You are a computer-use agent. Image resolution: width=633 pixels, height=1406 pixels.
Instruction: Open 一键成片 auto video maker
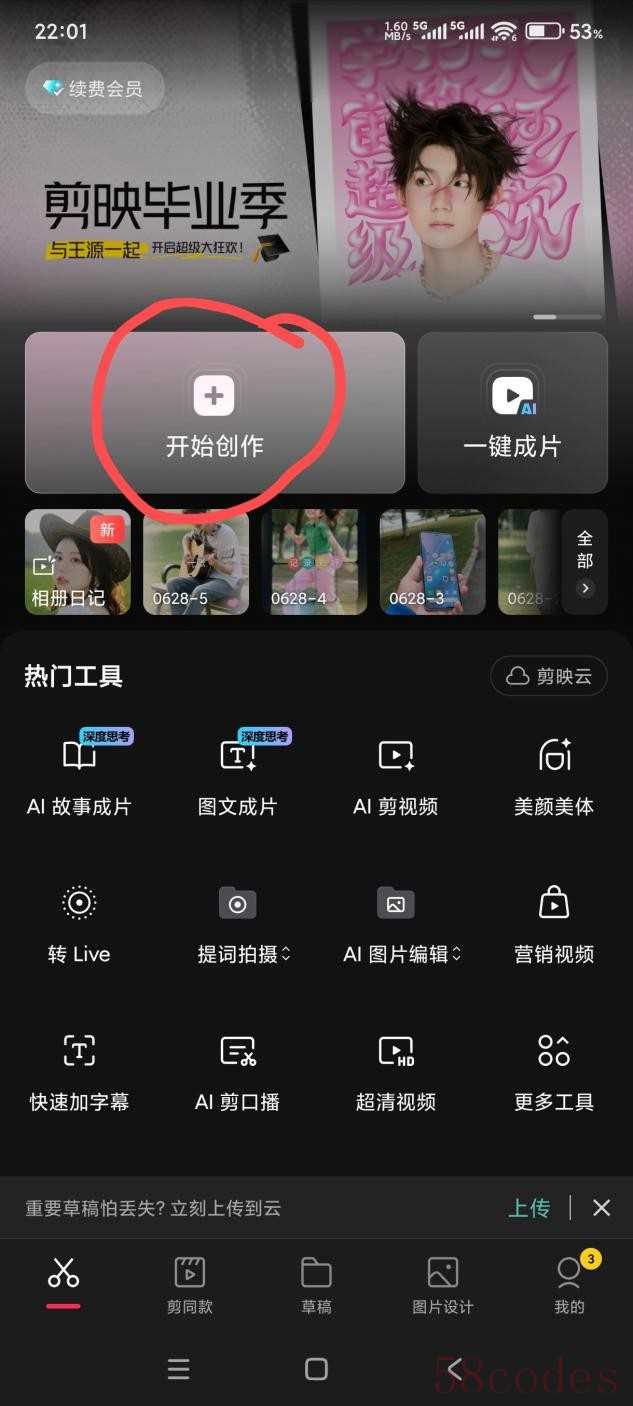pyautogui.click(x=512, y=413)
